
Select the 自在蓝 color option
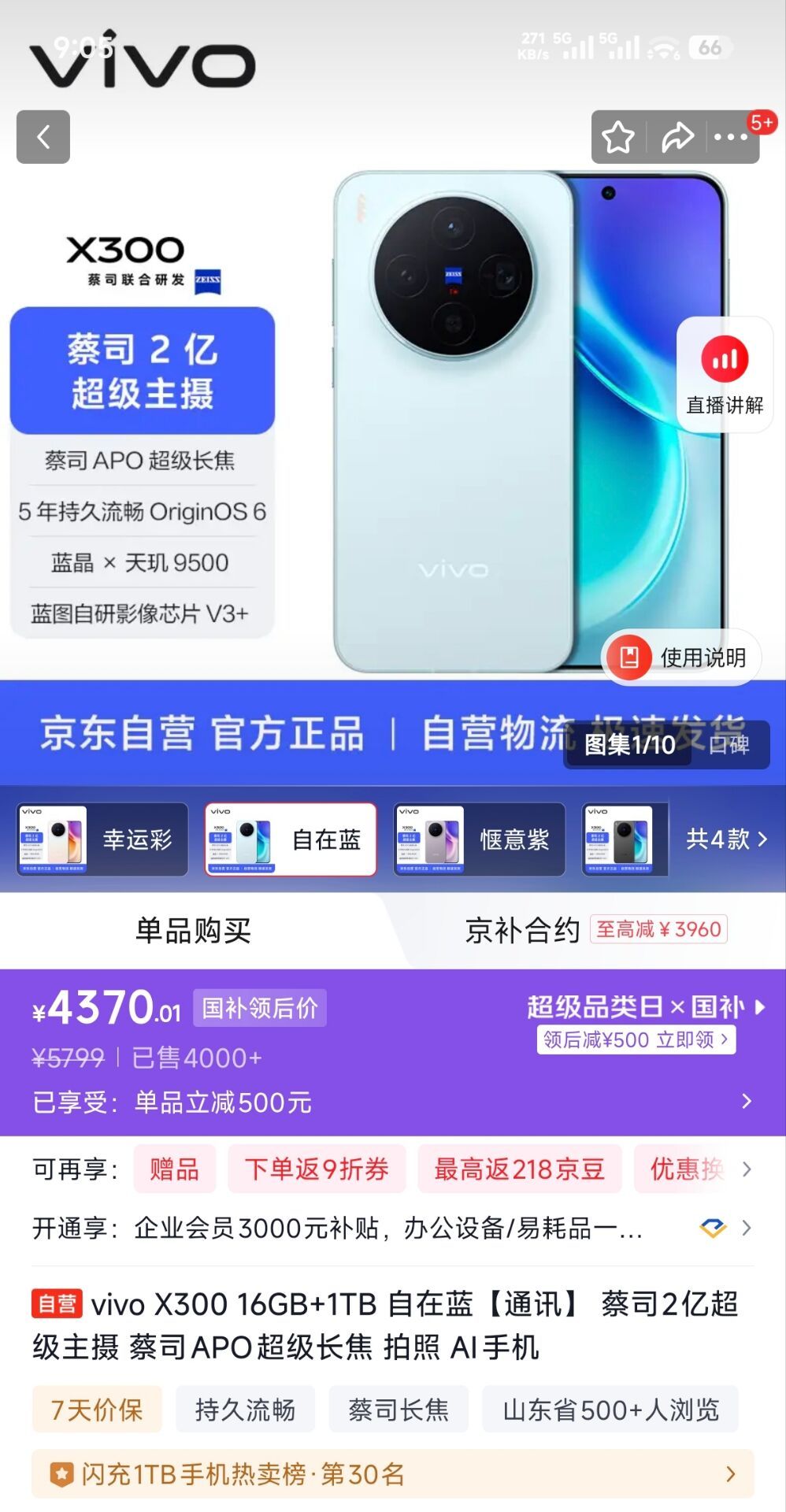point(291,839)
